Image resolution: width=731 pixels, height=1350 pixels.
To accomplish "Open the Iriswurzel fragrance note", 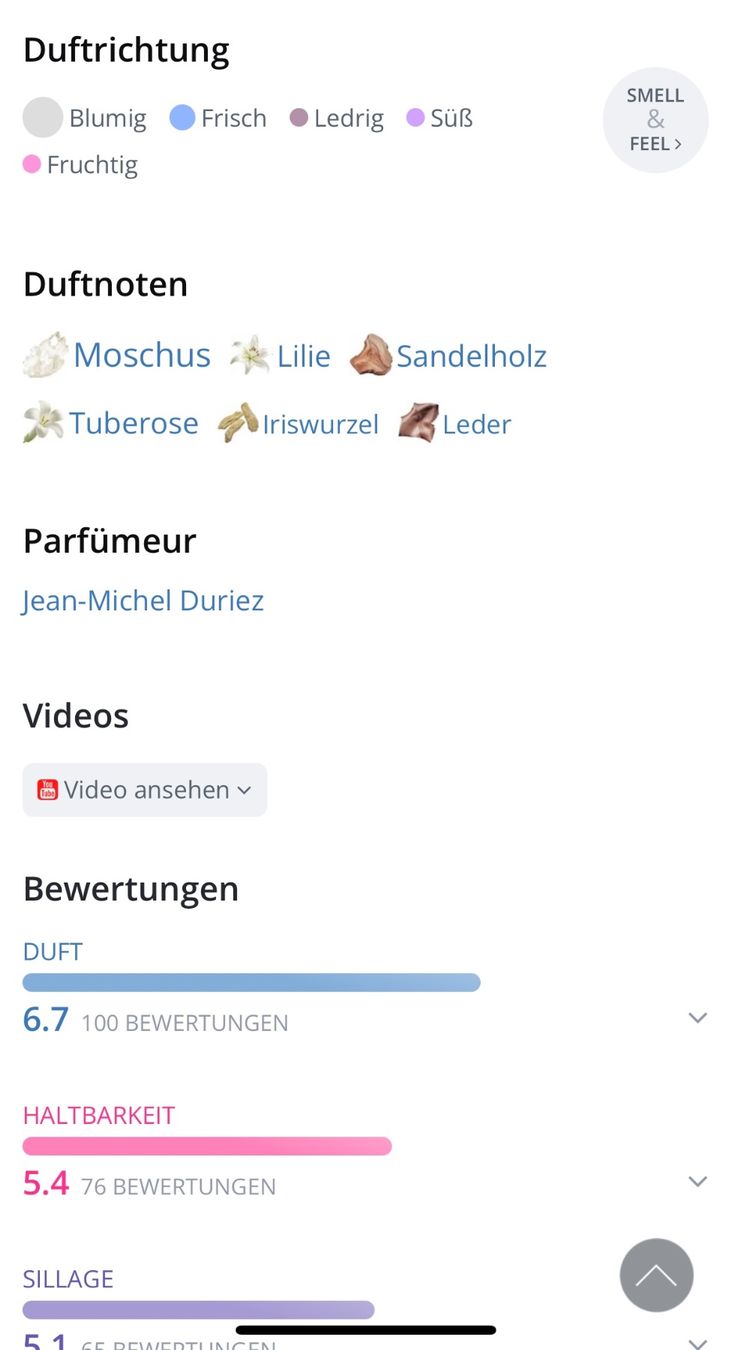I will pyautogui.click(x=298, y=424).
